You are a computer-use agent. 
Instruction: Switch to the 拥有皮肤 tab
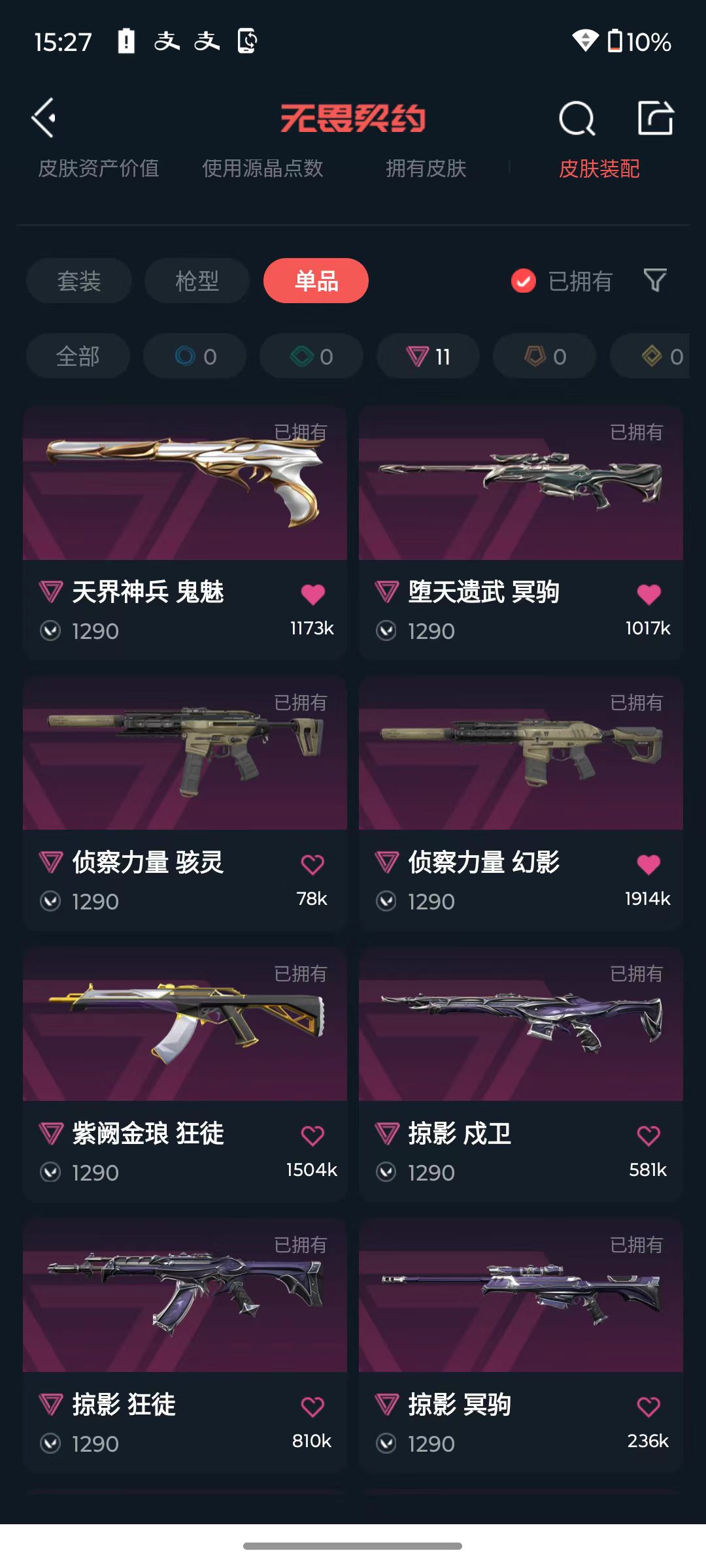(x=426, y=169)
